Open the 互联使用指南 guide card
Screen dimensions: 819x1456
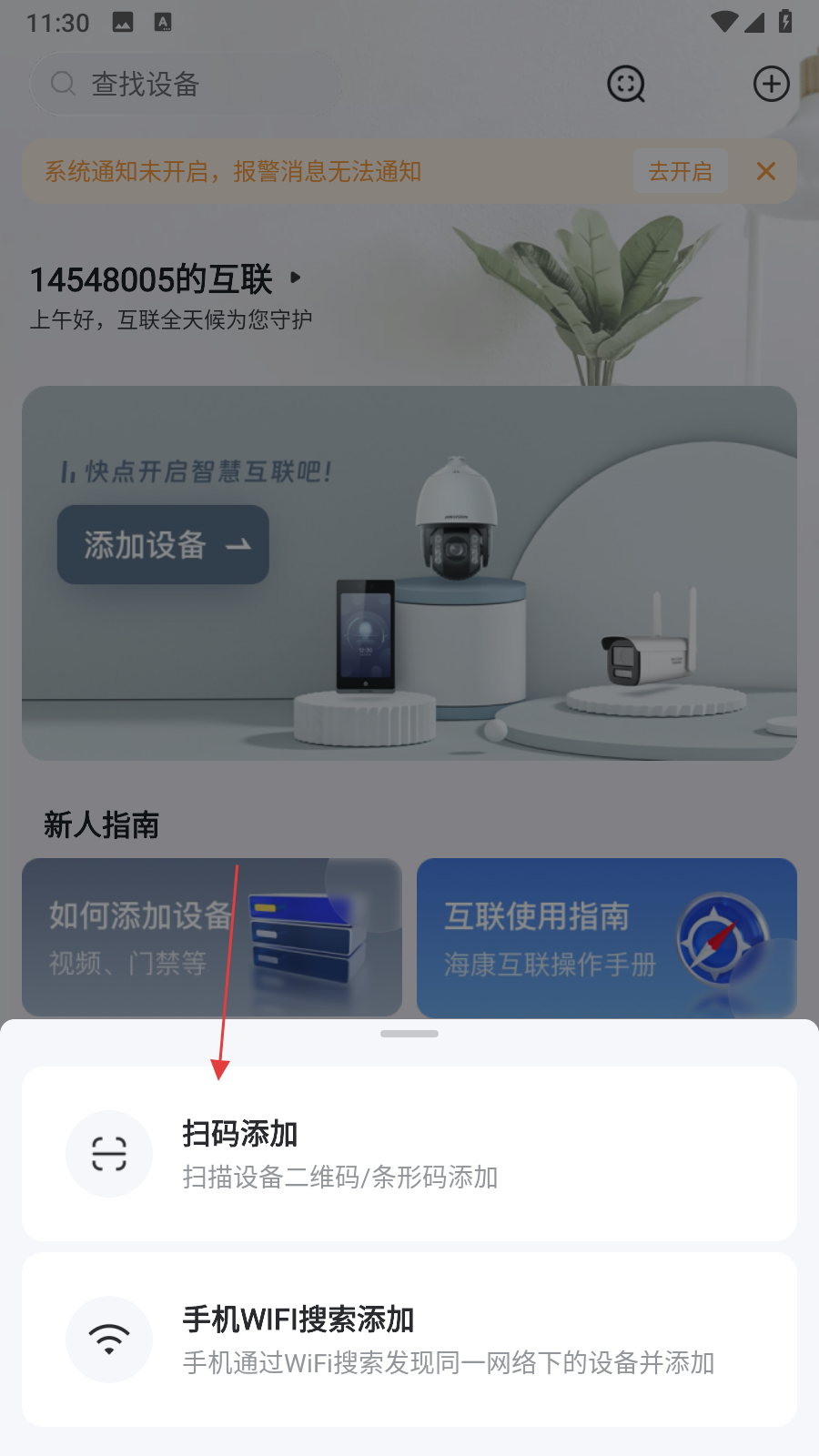click(x=606, y=937)
